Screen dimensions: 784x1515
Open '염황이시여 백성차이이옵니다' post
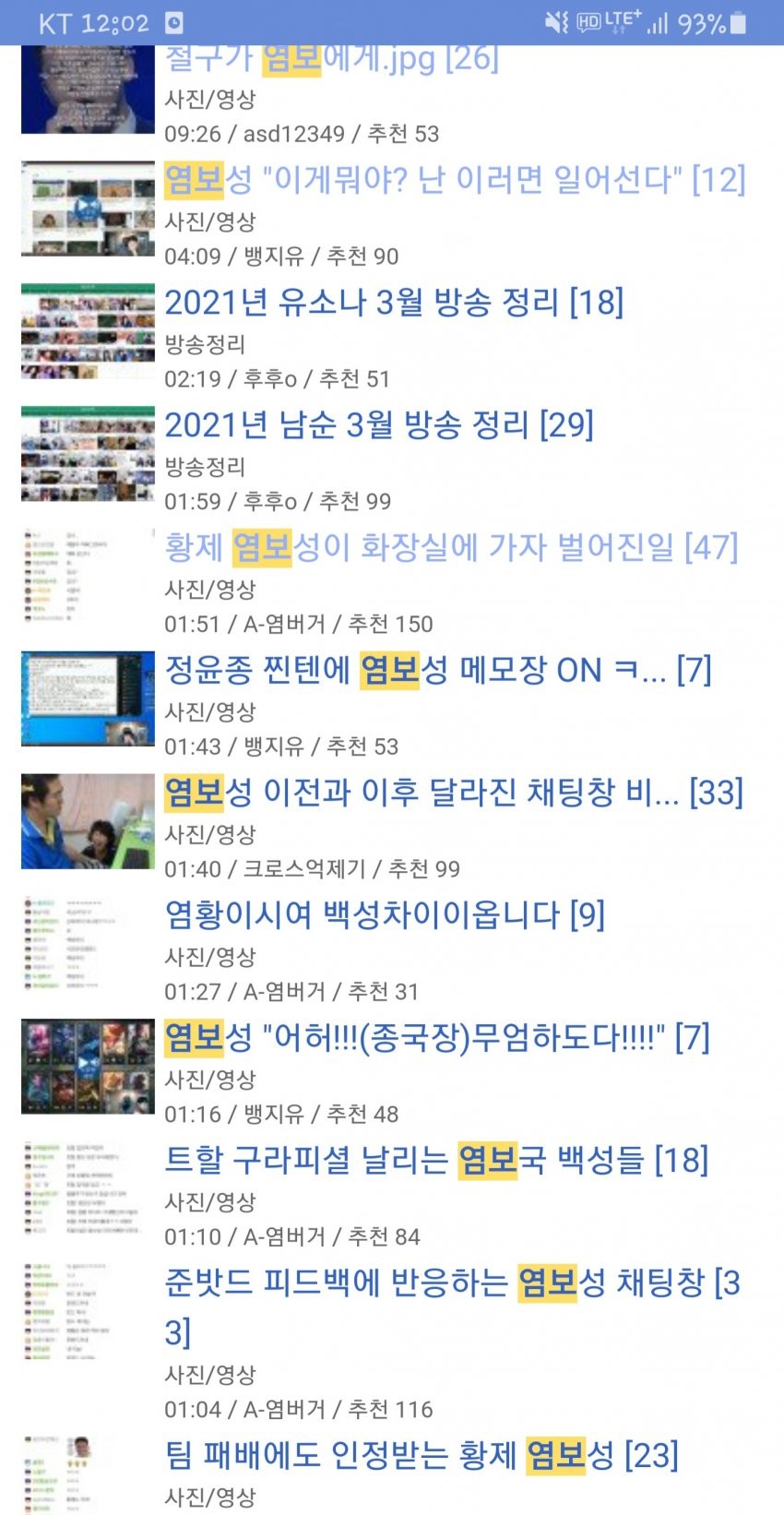click(x=384, y=915)
